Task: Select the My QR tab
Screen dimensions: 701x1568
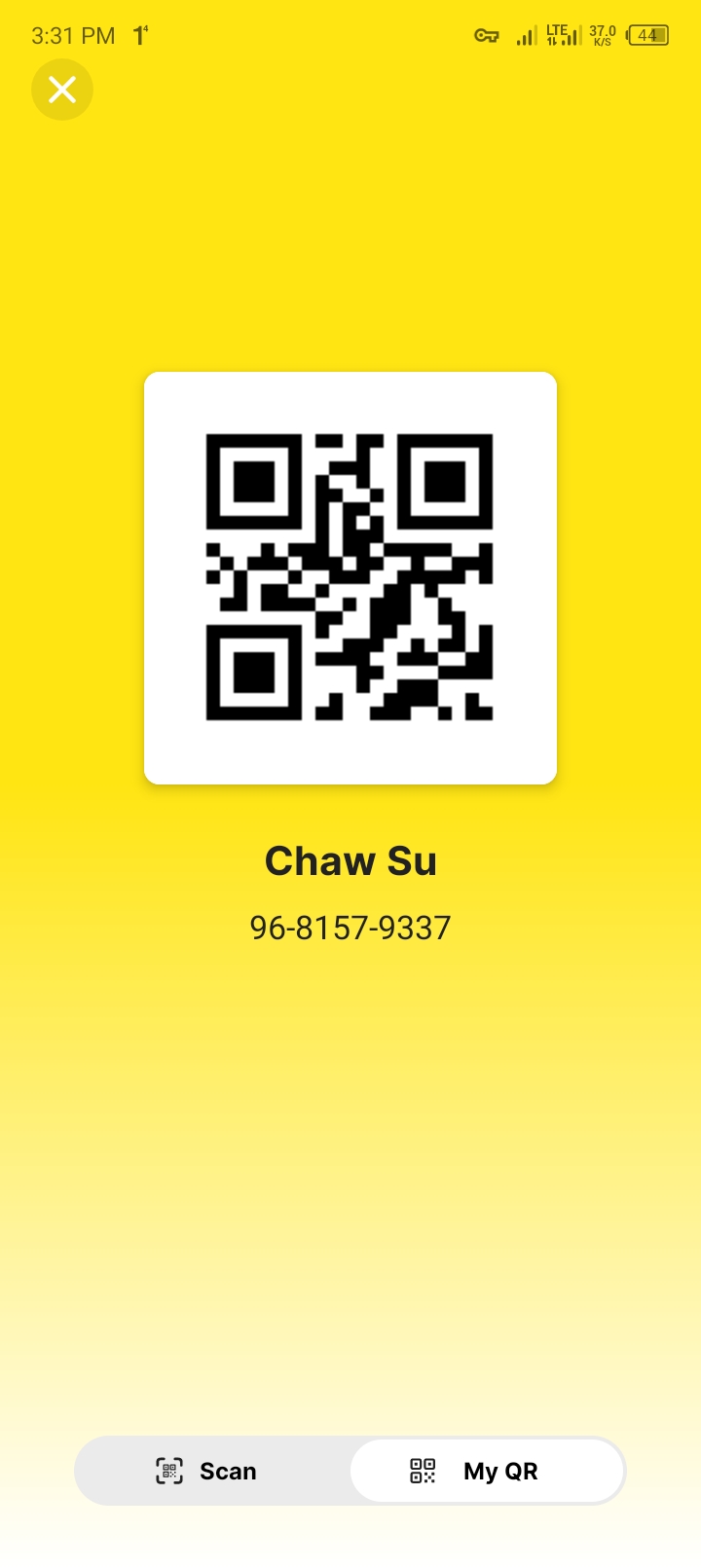Action: 486,1471
